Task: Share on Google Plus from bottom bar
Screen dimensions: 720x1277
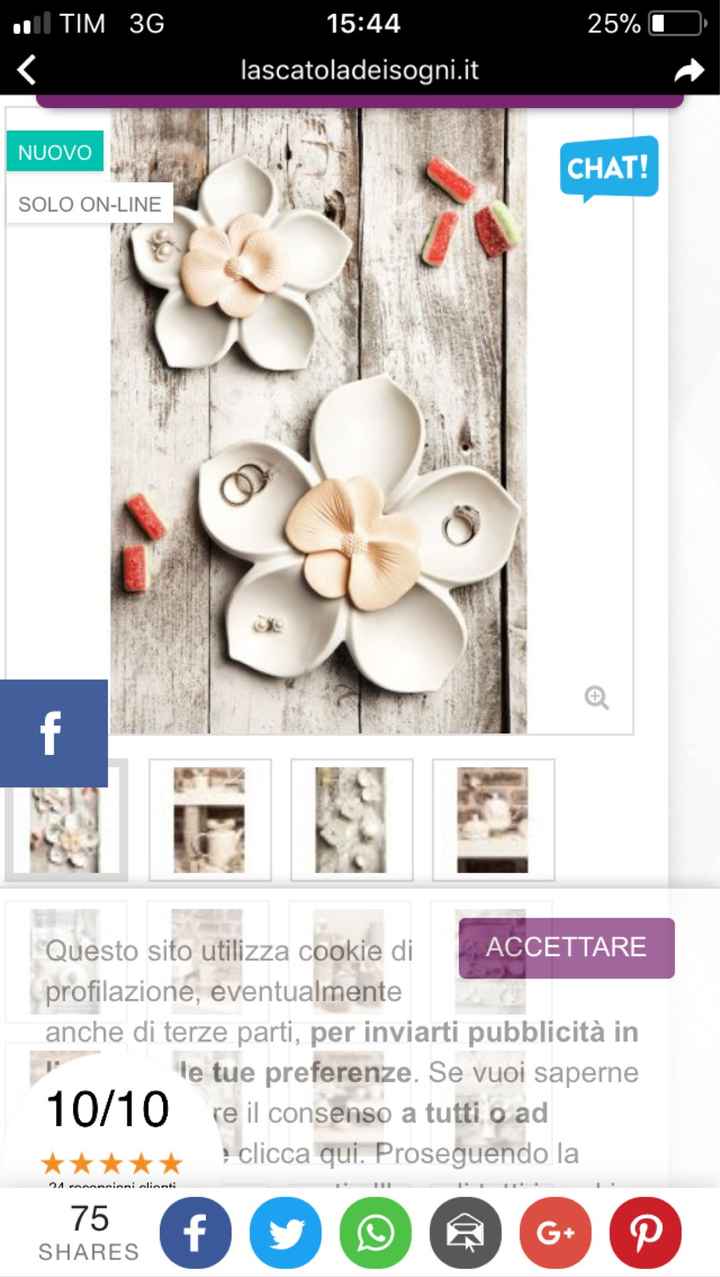Action: (x=555, y=1233)
